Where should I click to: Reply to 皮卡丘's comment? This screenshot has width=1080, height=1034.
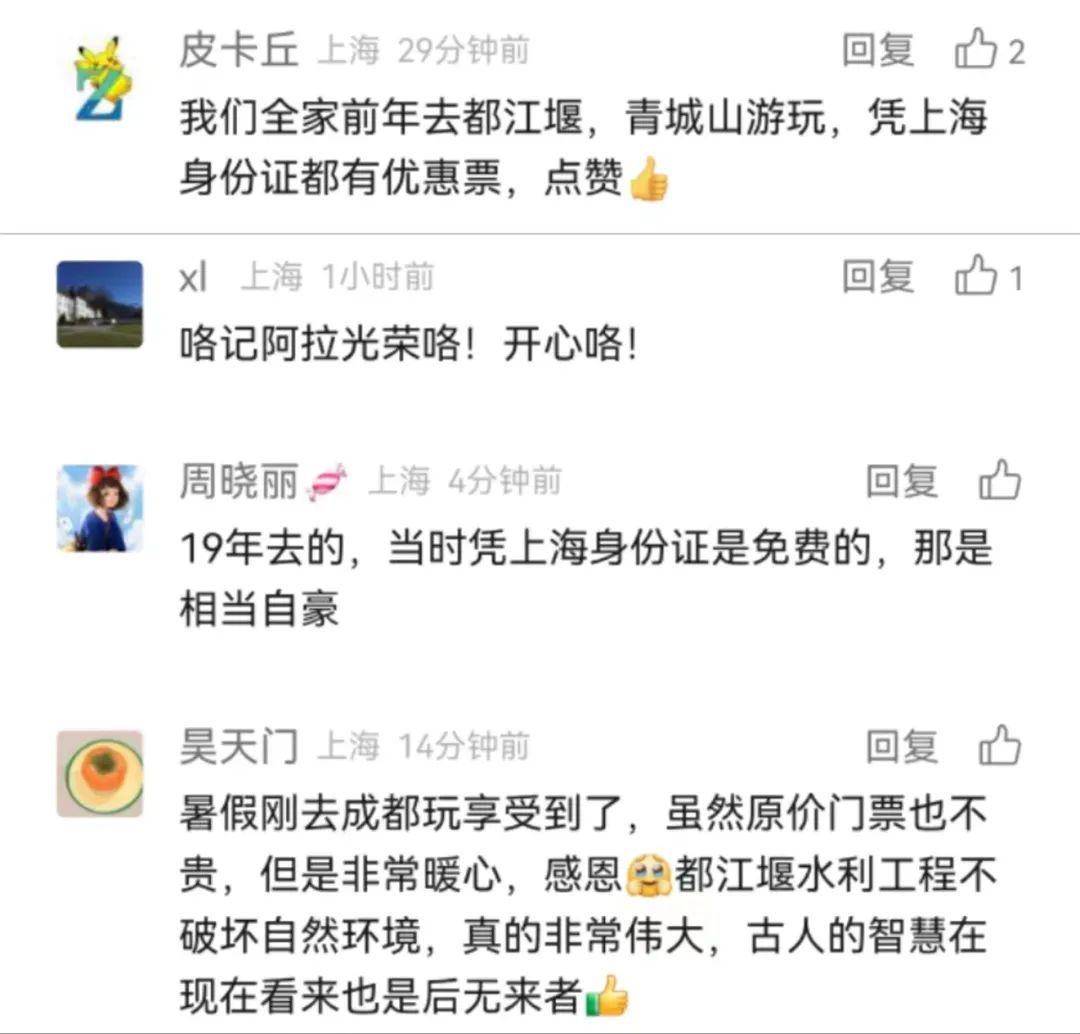[878, 50]
